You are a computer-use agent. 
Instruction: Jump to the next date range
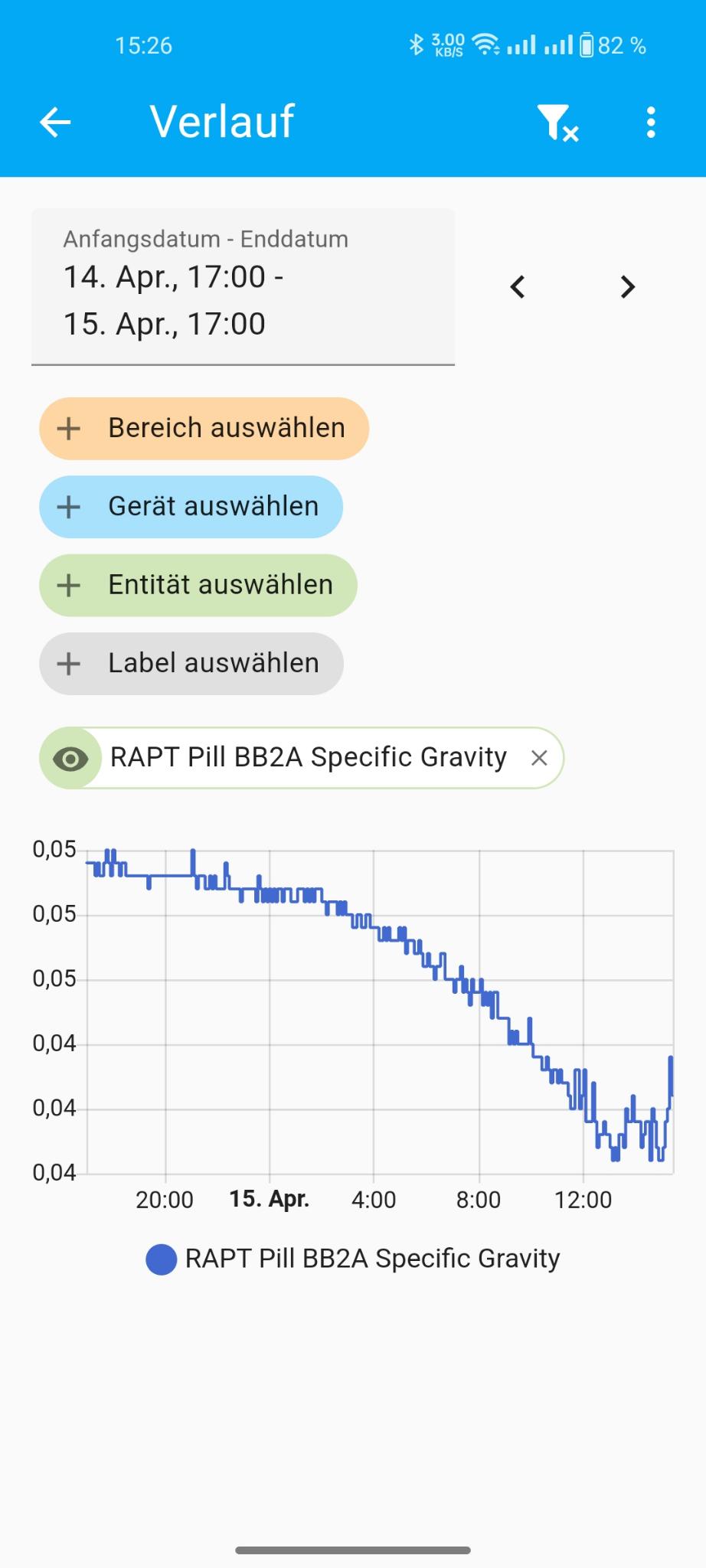point(628,287)
